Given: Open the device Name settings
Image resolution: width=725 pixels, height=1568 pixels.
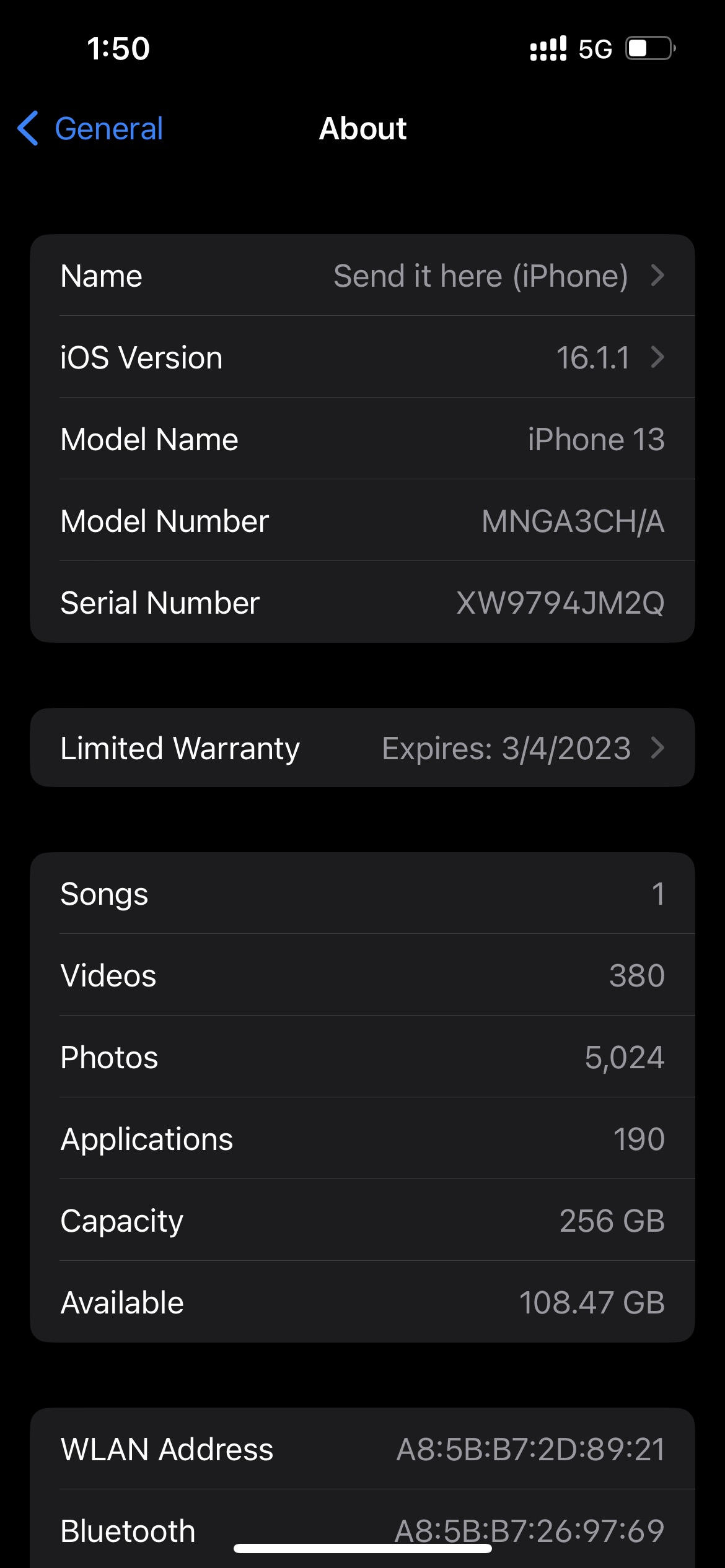Looking at the screenshot, I should (x=362, y=276).
